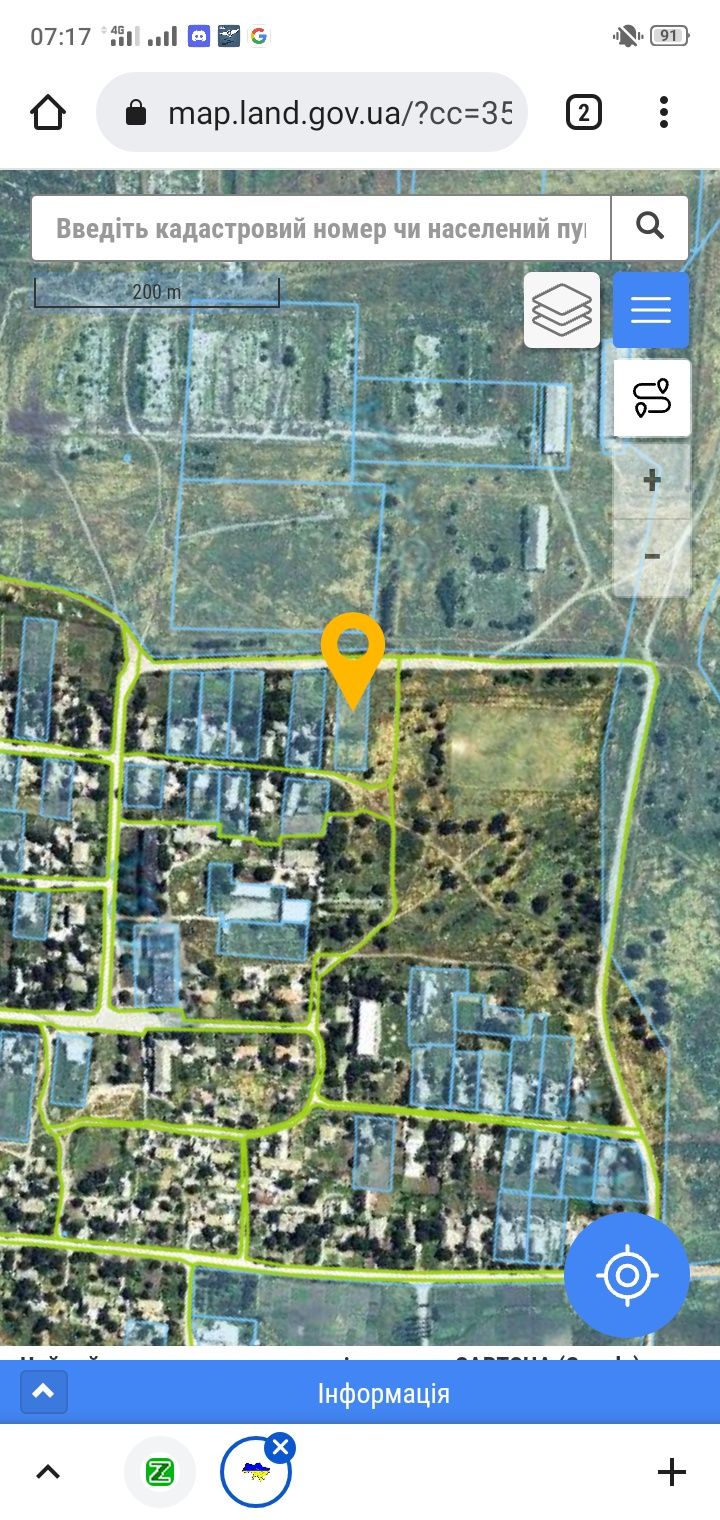Expand the bottom tab strip chevron
Viewport: 720px width, 1520px height.
[x=48, y=1471]
